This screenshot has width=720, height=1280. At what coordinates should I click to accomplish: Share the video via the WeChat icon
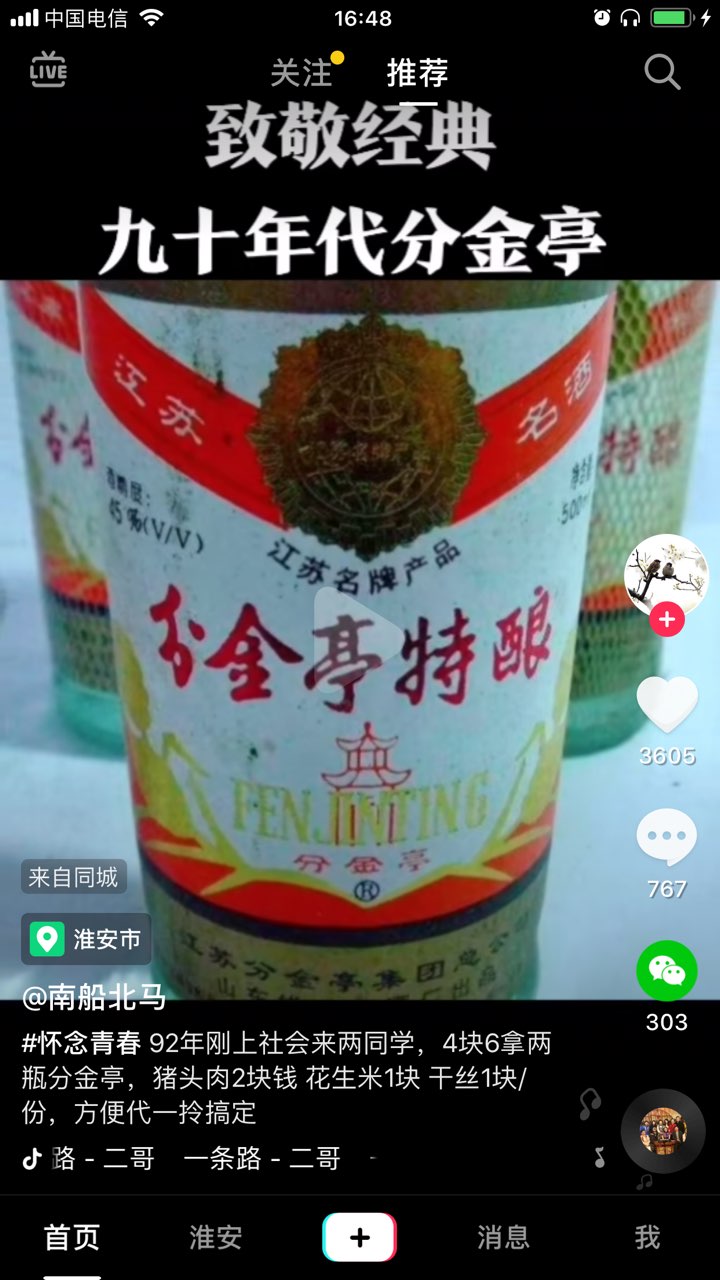[x=667, y=970]
